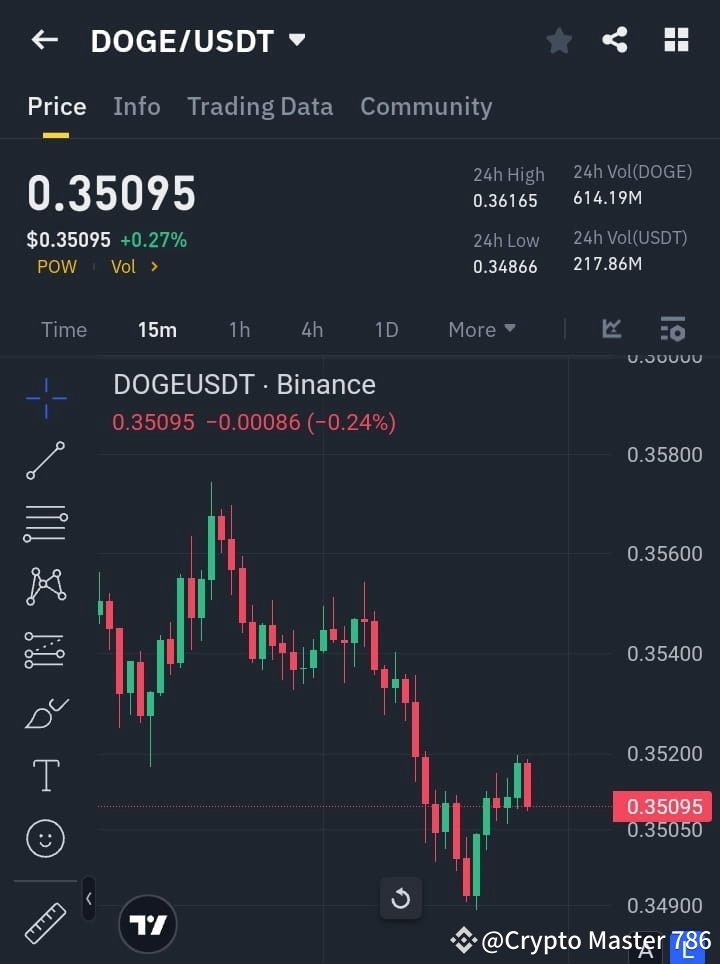Screen dimensions: 720x964
Task: Switch to the Trading Data tab
Action: pos(260,106)
